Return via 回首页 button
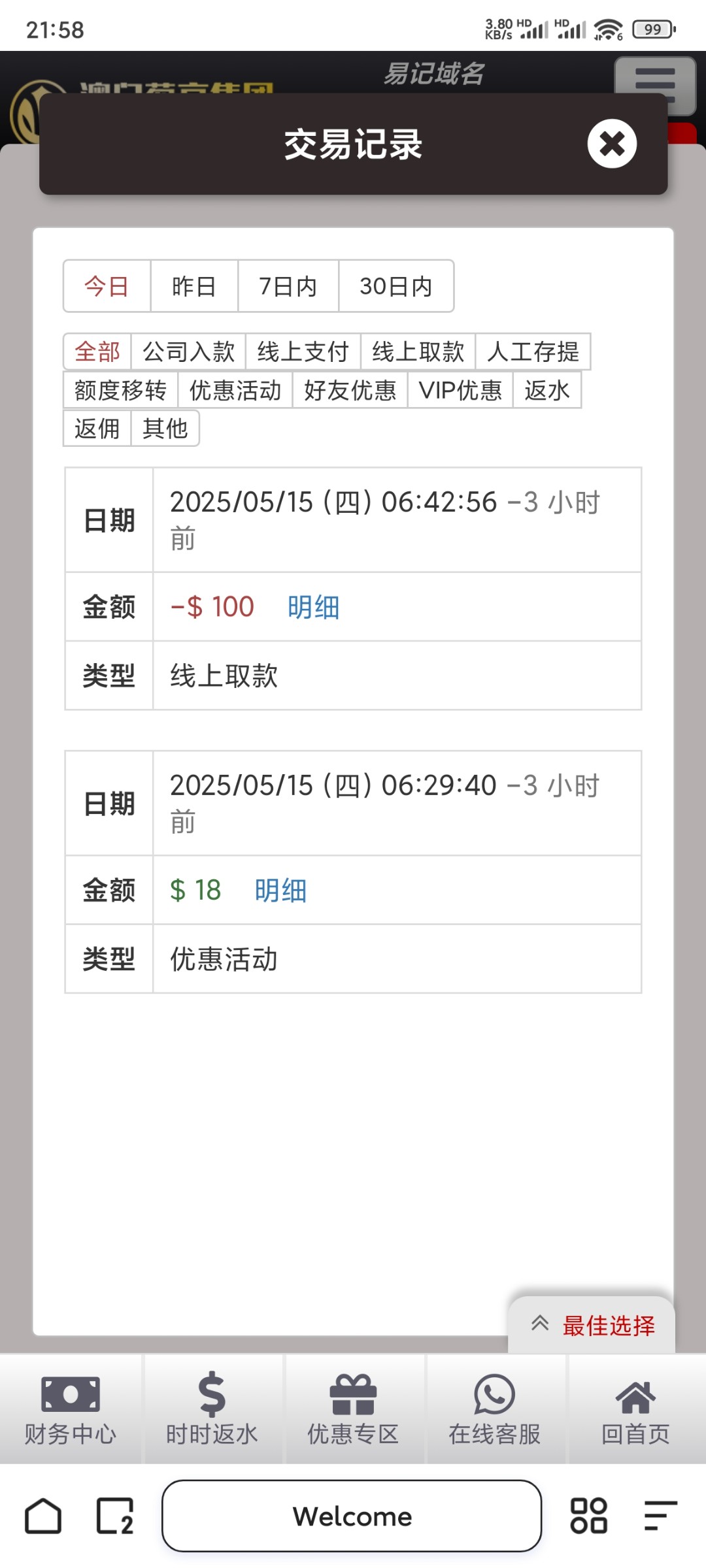Screen dimensions: 706x1568 (x=636, y=1409)
